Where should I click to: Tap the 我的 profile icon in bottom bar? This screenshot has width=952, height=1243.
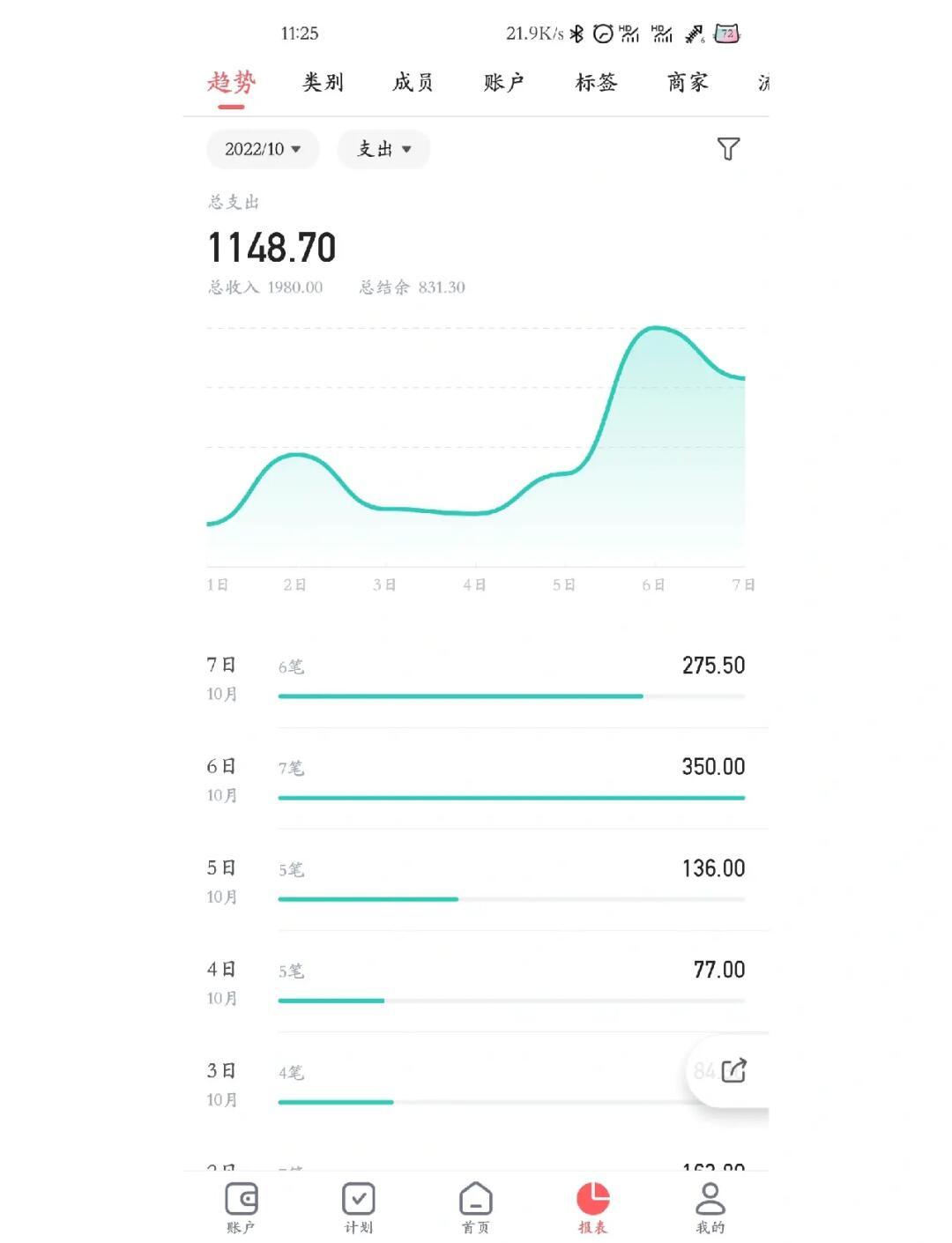tap(711, 1206)
